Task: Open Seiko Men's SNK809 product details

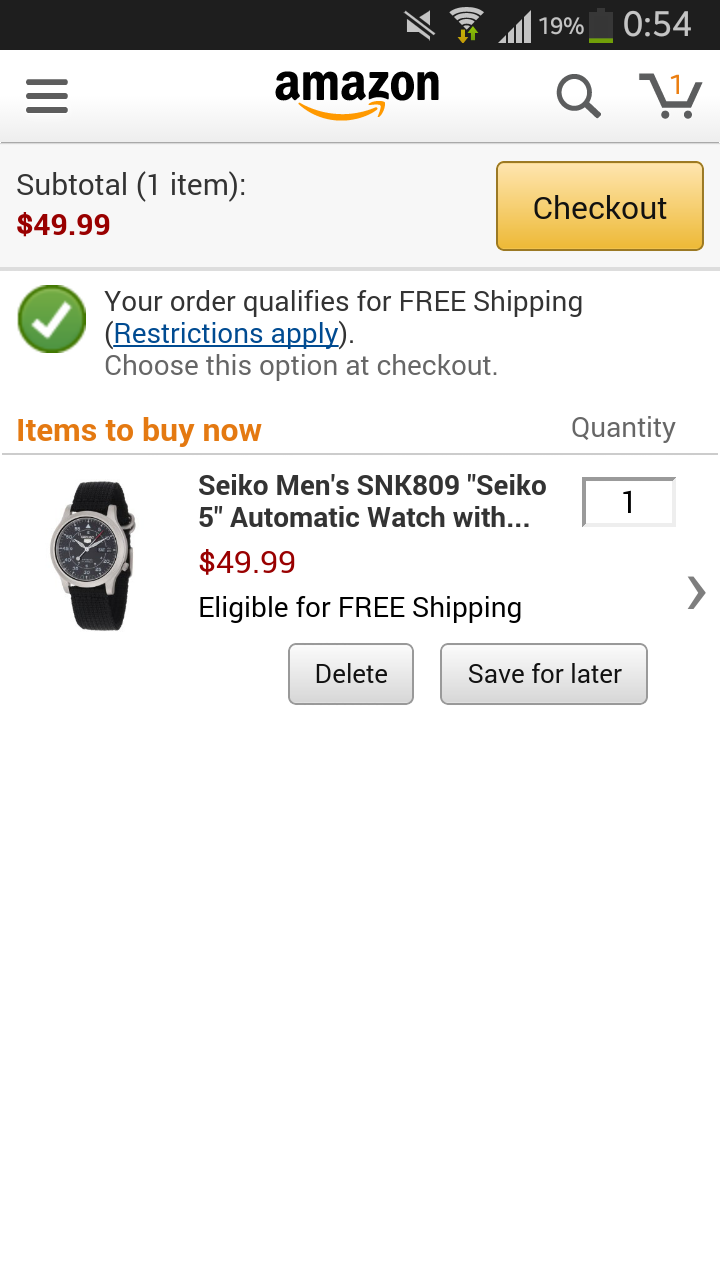Action: pyautogui.click(x=372, y=501)
